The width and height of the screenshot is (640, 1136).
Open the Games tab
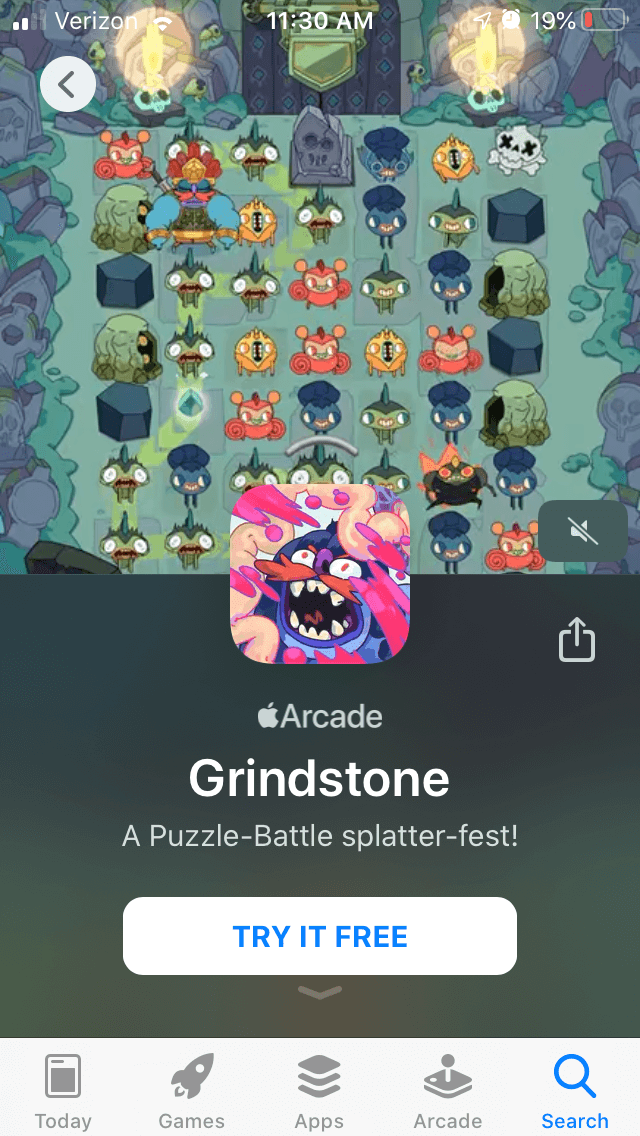(x=191, y=1092)
